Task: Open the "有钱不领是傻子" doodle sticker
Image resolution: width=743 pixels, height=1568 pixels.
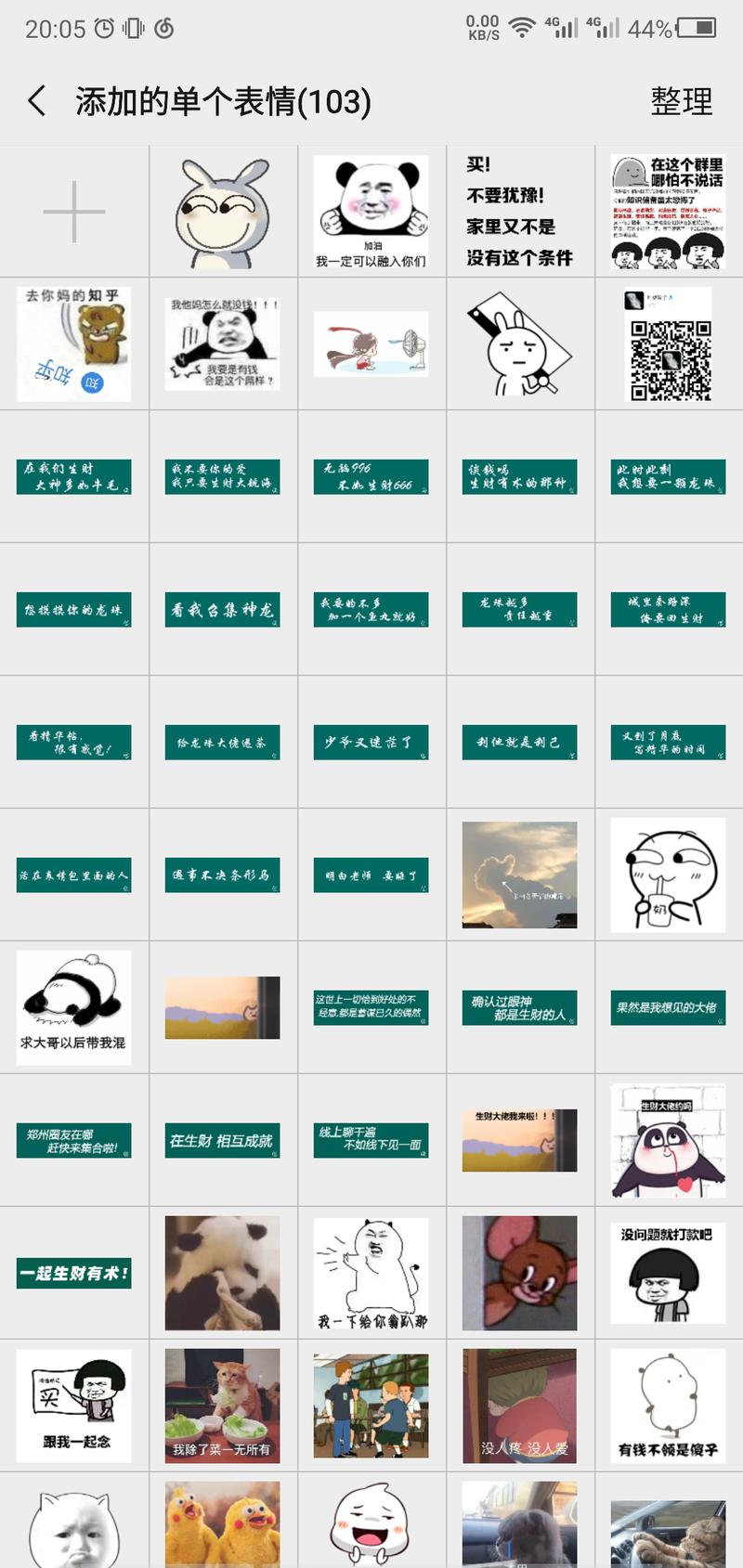Action: (x=668, y=1406)
